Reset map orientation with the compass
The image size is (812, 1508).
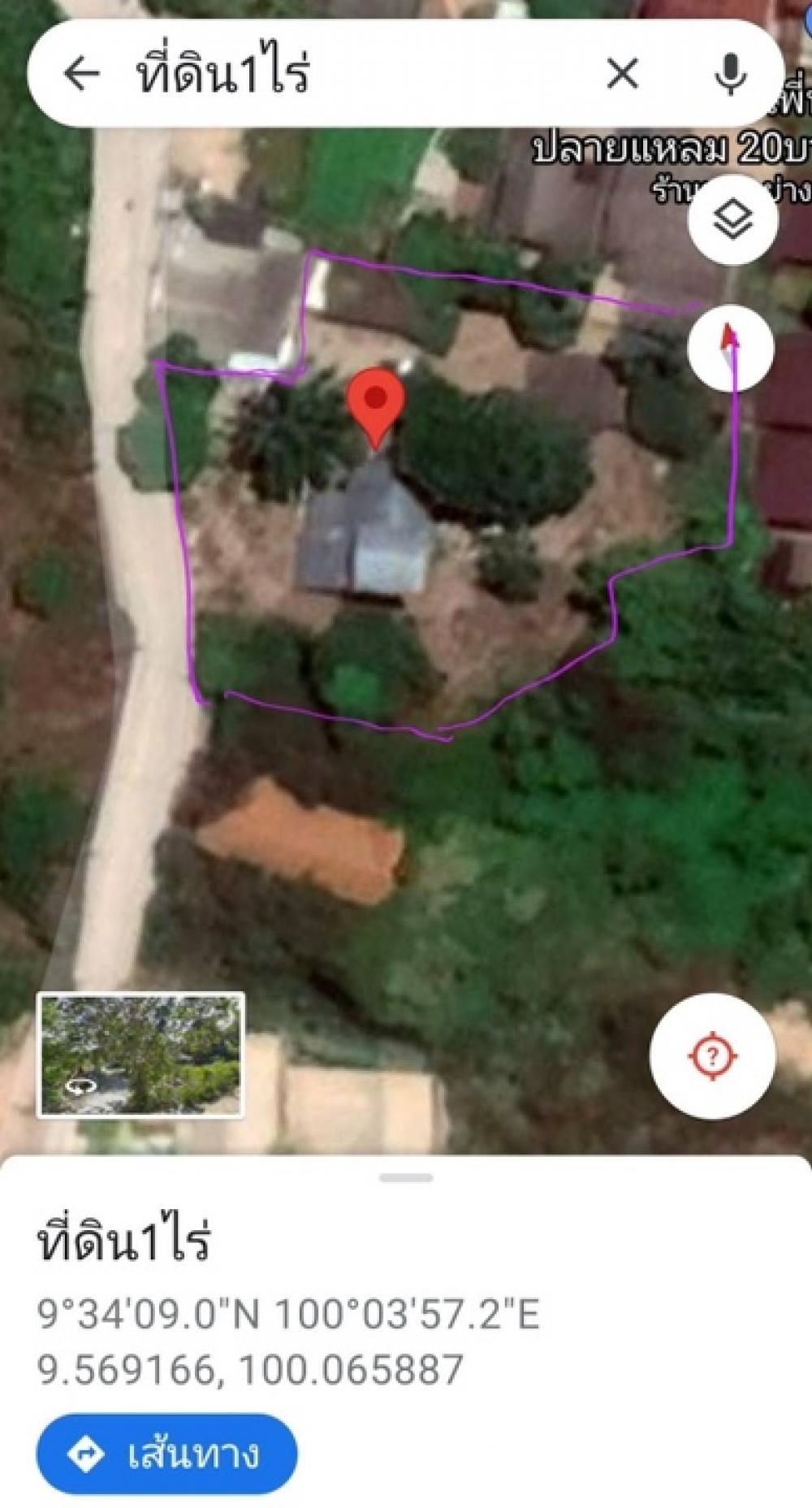pos(731,347)
